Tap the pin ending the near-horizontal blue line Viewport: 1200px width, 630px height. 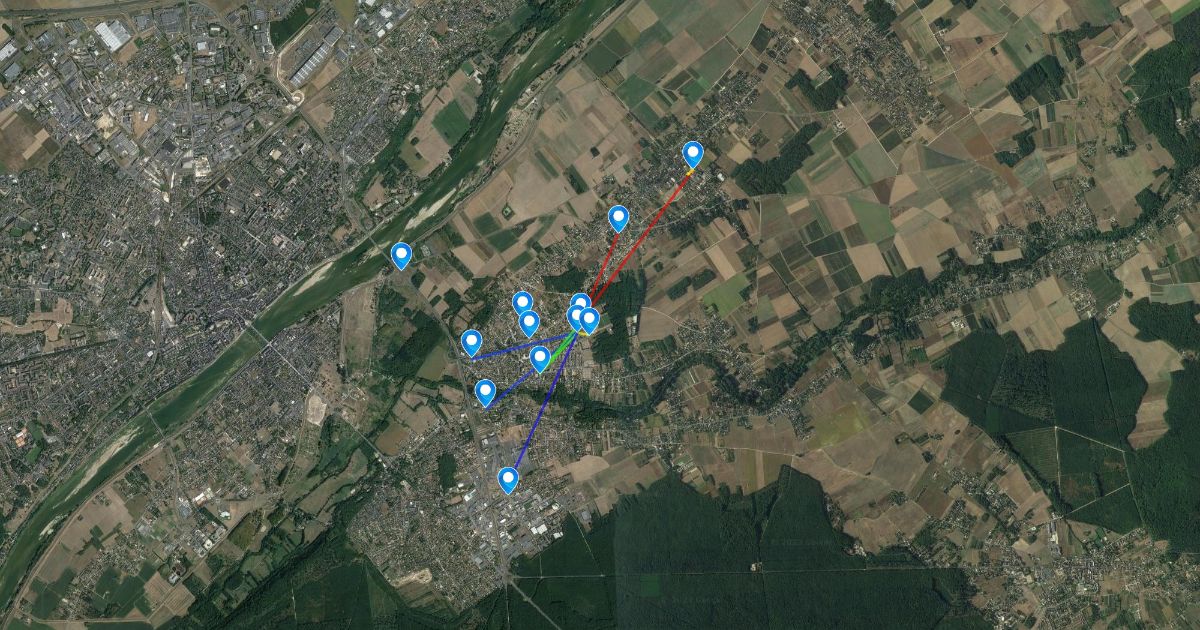pos(471,342)
